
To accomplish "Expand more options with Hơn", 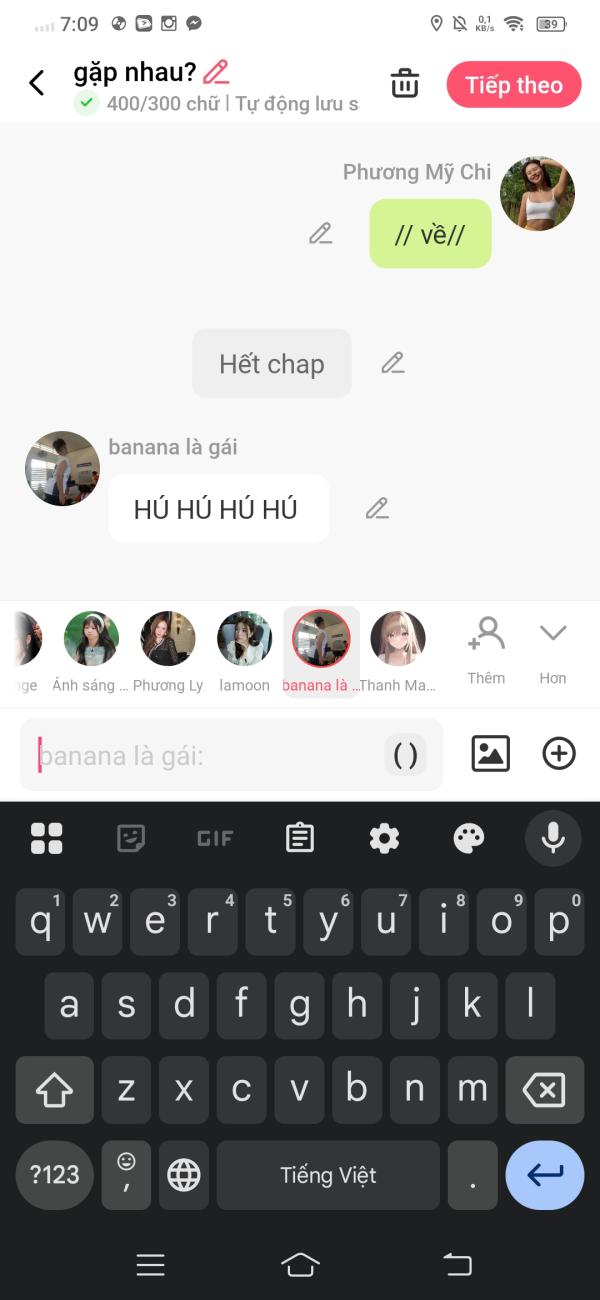I will [553, 650].
